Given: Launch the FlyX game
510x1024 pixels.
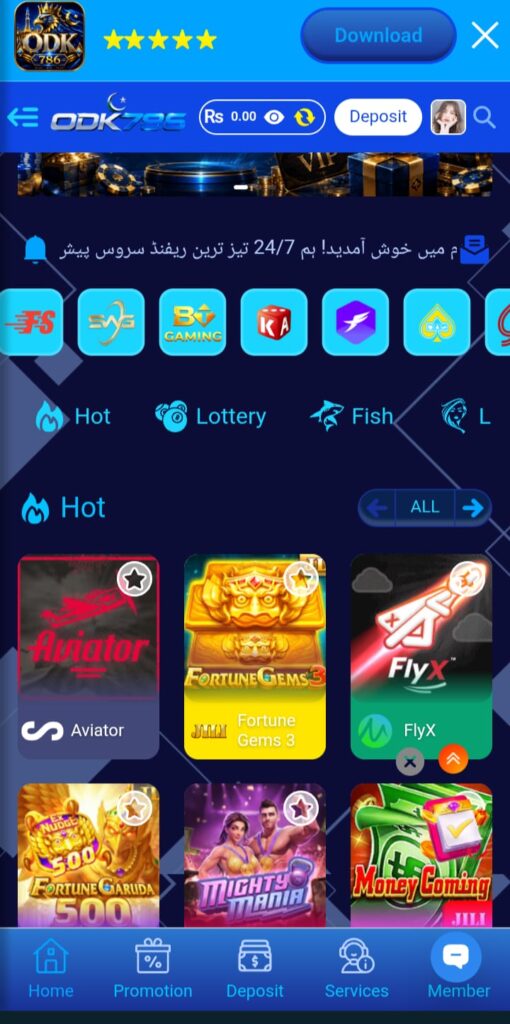Looking at the screenshot, I should tap(421, 657).
